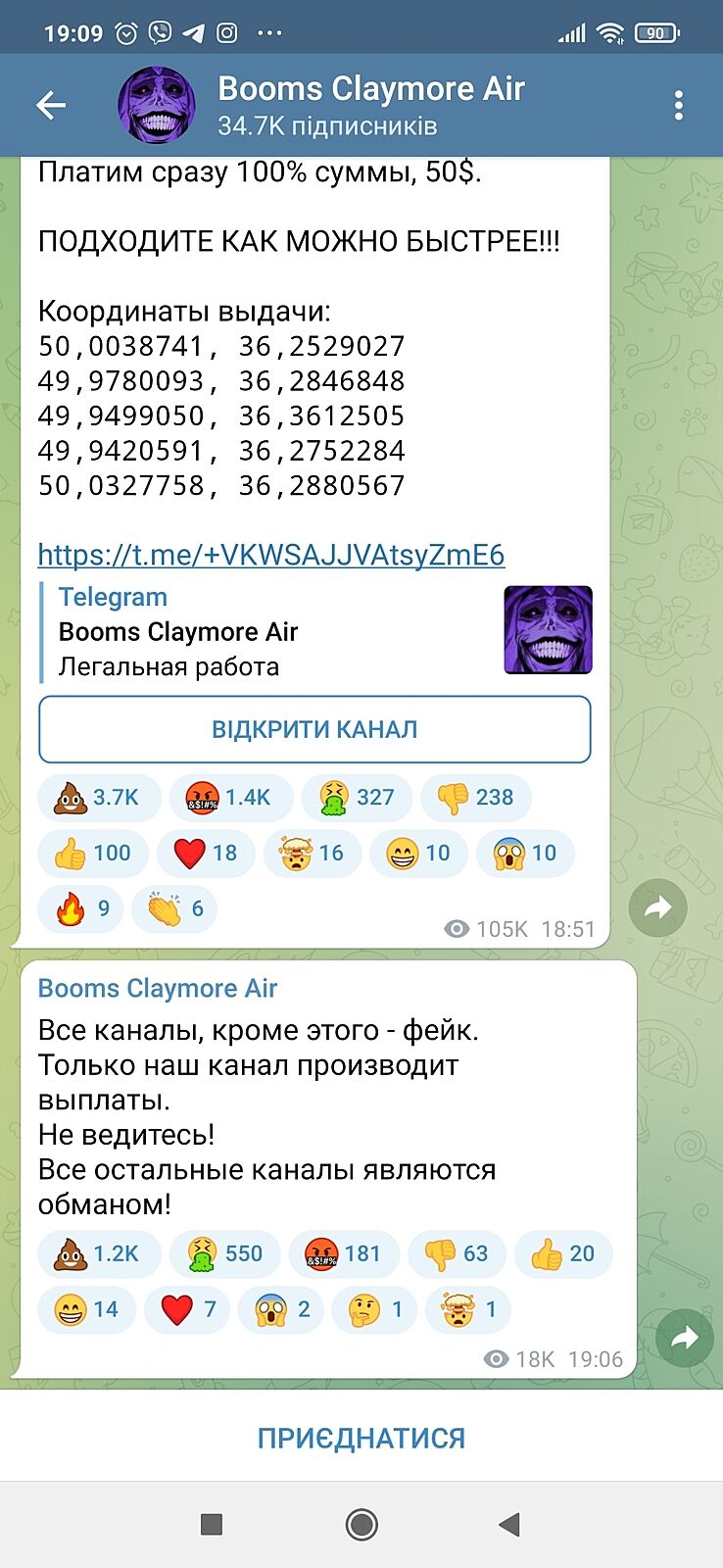React with thumbs down showing 238

(475, 798)
